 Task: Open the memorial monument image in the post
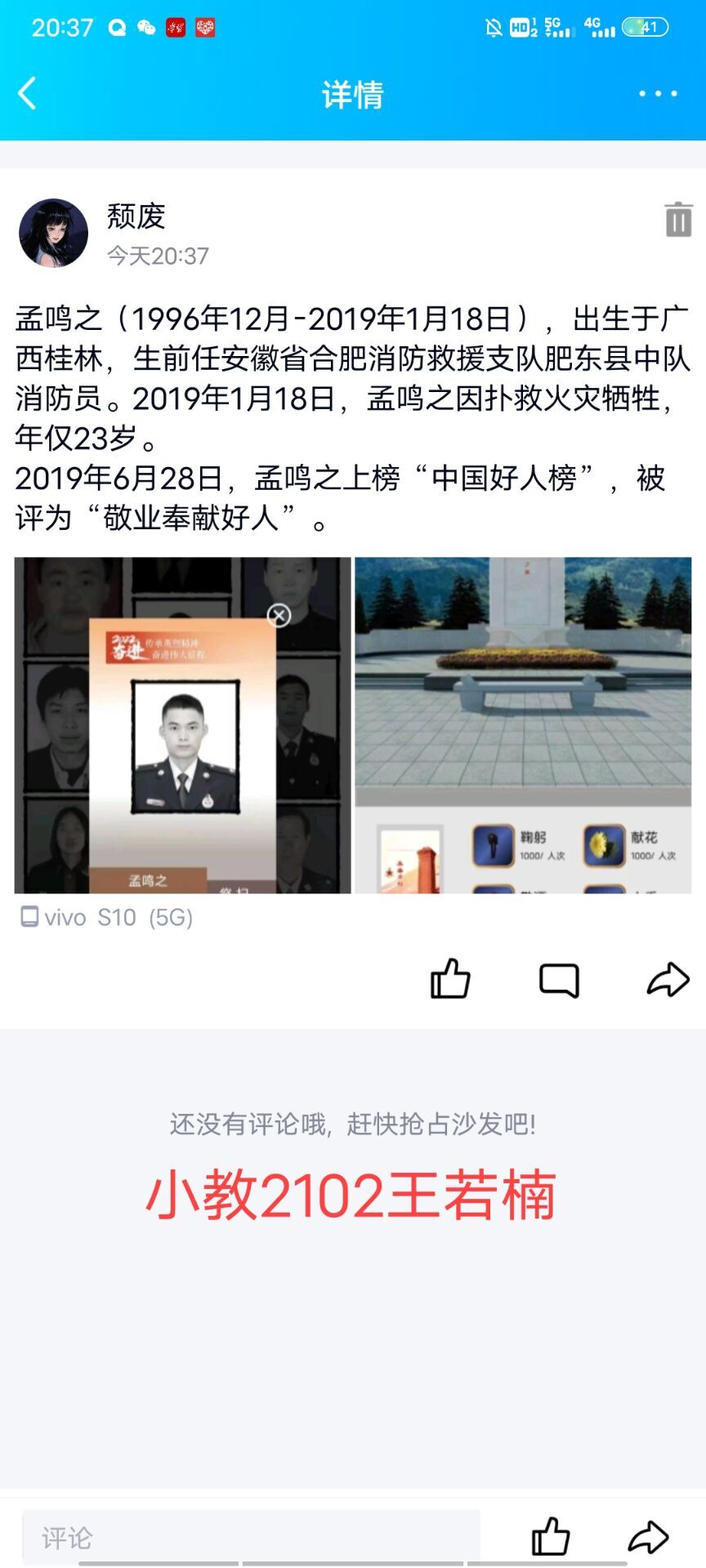[x=523, y=725]
